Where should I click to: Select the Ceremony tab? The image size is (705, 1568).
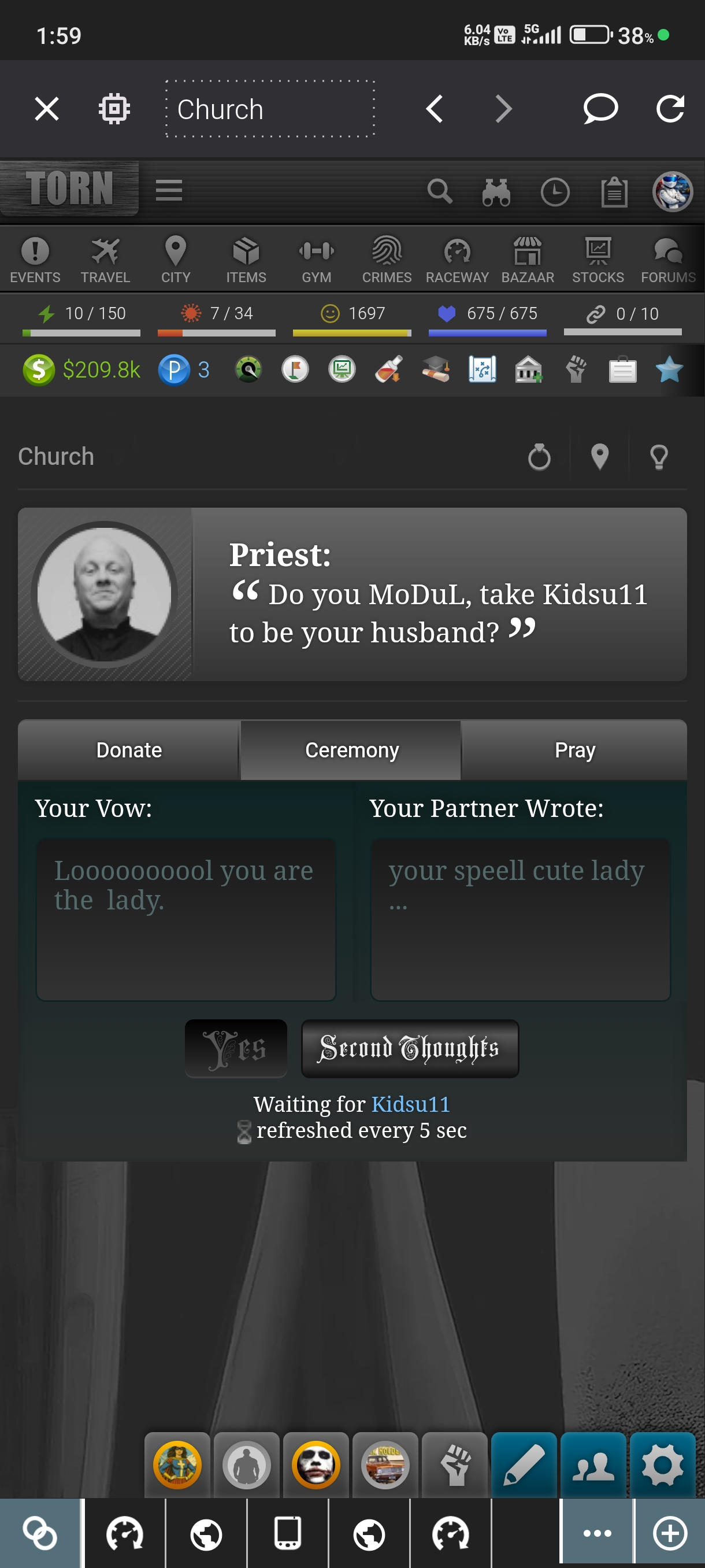tap(351, 750)
